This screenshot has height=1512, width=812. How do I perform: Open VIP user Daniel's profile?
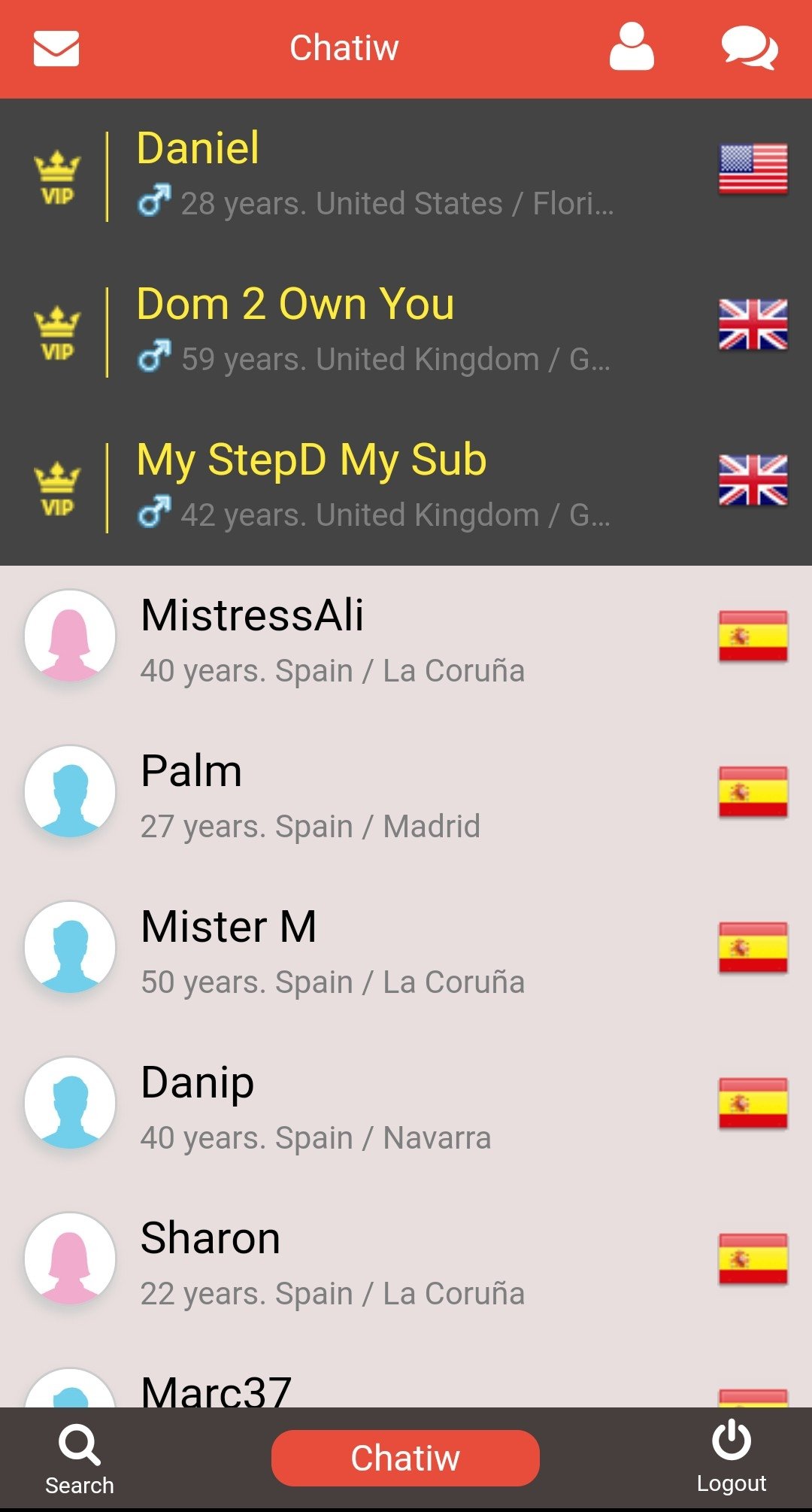pyautogui.click(x=376, y=175)
